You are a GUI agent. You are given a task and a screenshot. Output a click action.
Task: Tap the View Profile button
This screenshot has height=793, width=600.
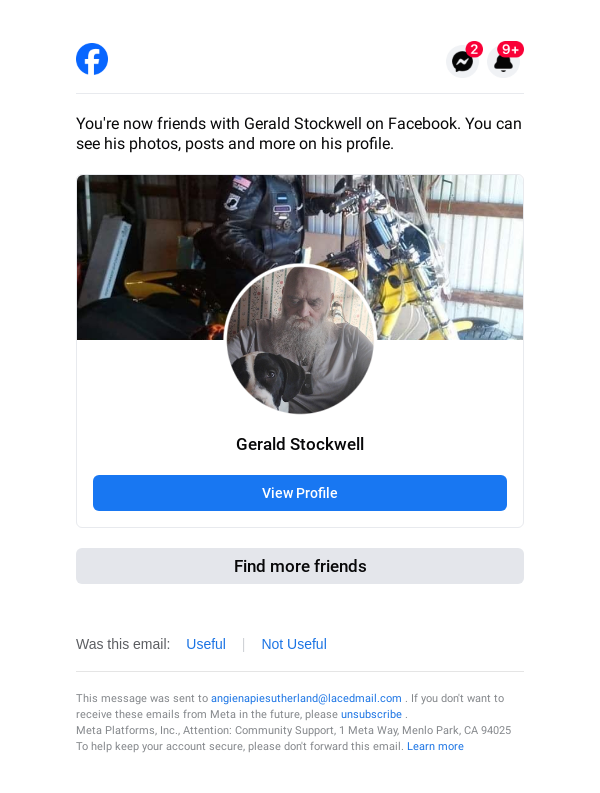tap(300, 493)
